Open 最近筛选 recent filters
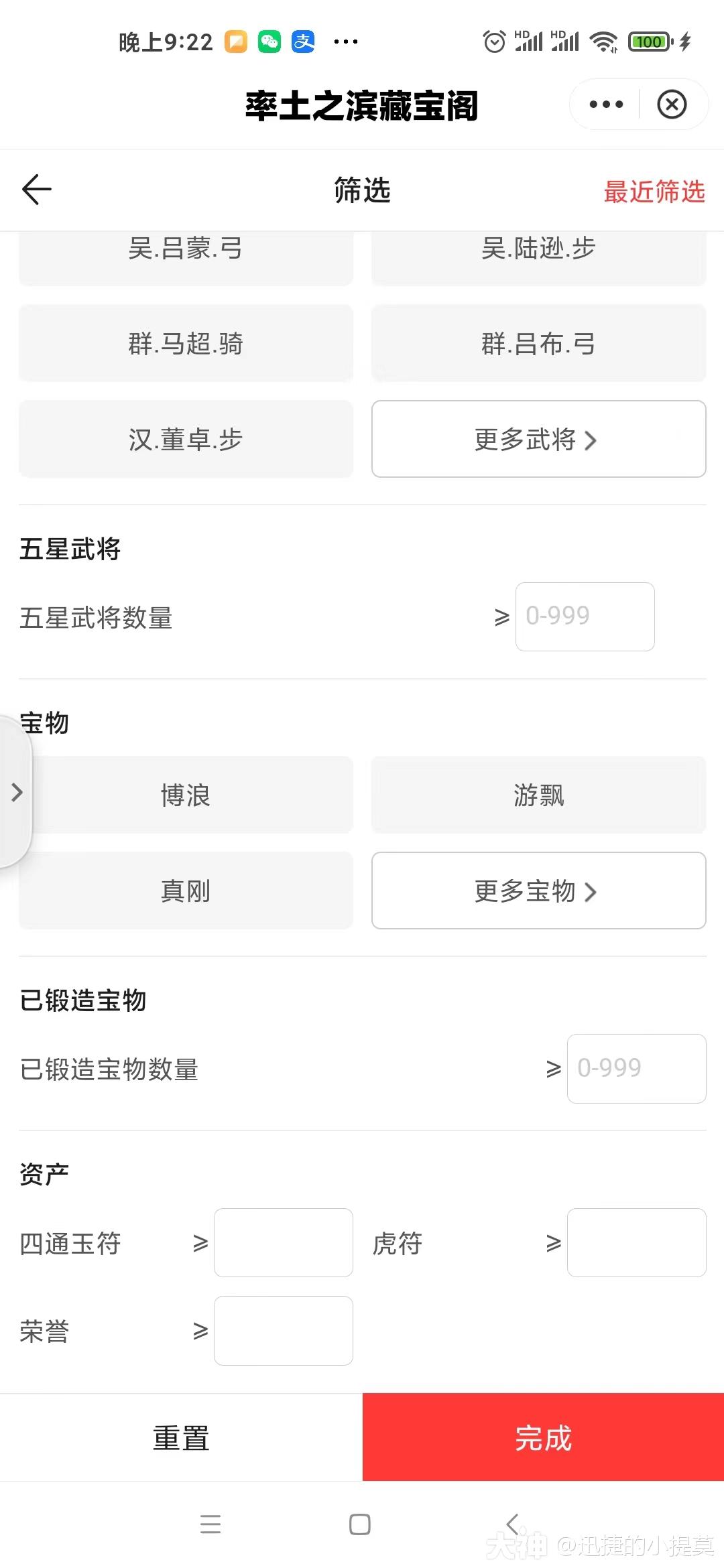 tap(654, 192)
